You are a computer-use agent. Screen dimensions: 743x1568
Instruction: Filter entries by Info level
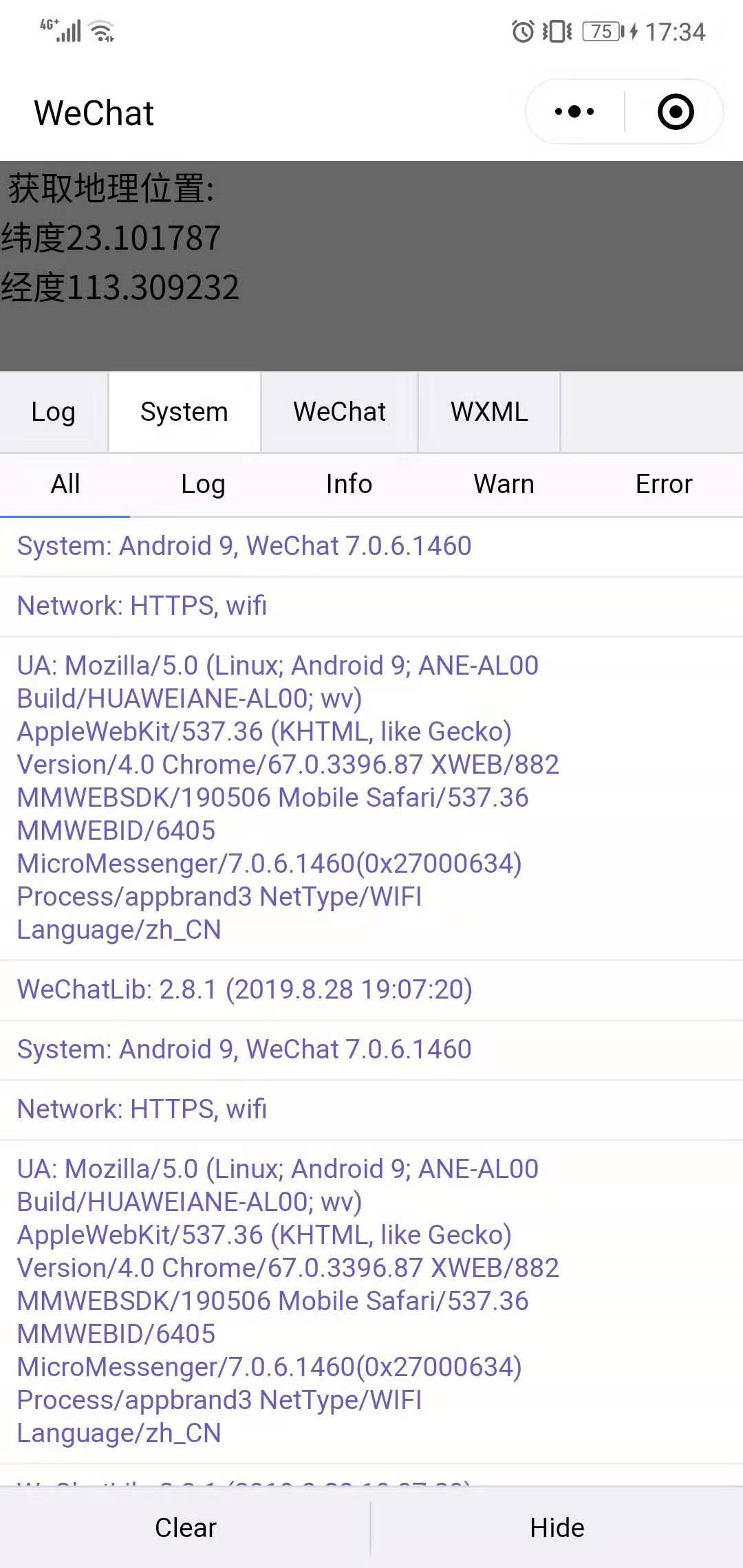click(x=349, y=484)
